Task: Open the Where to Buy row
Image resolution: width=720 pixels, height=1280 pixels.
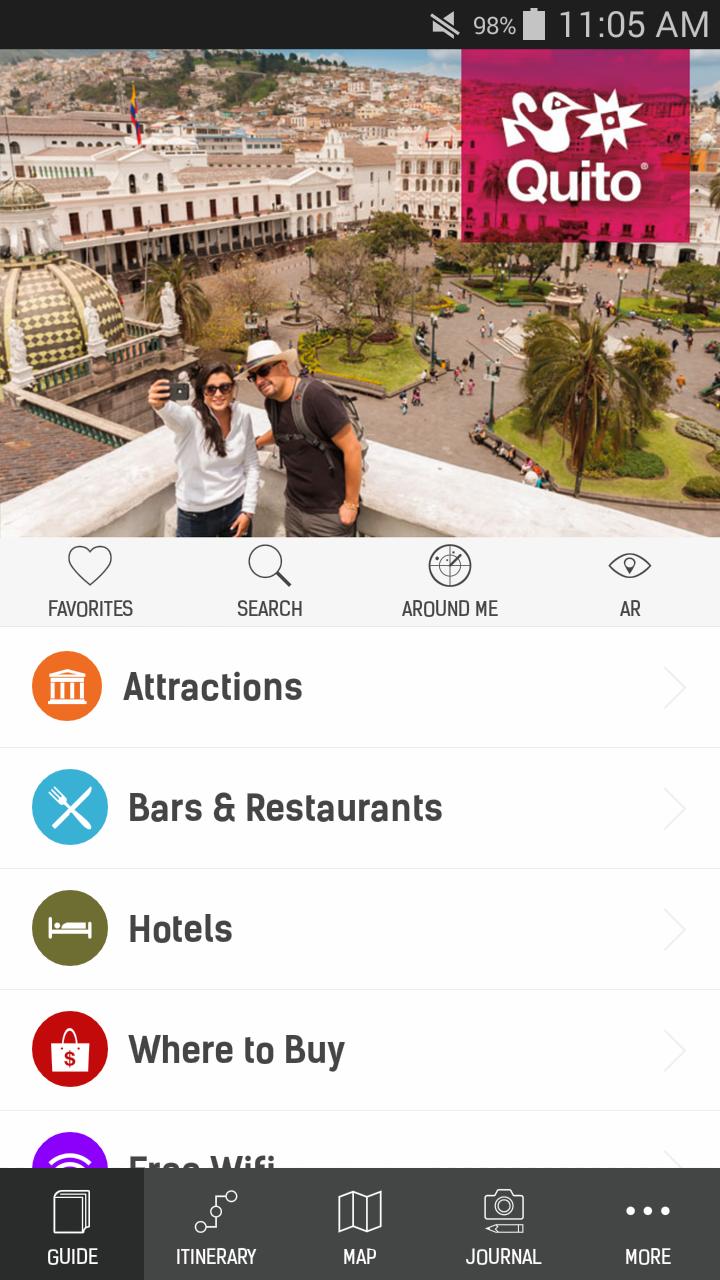Action: pyautogui.click(x=360, y=1050)
